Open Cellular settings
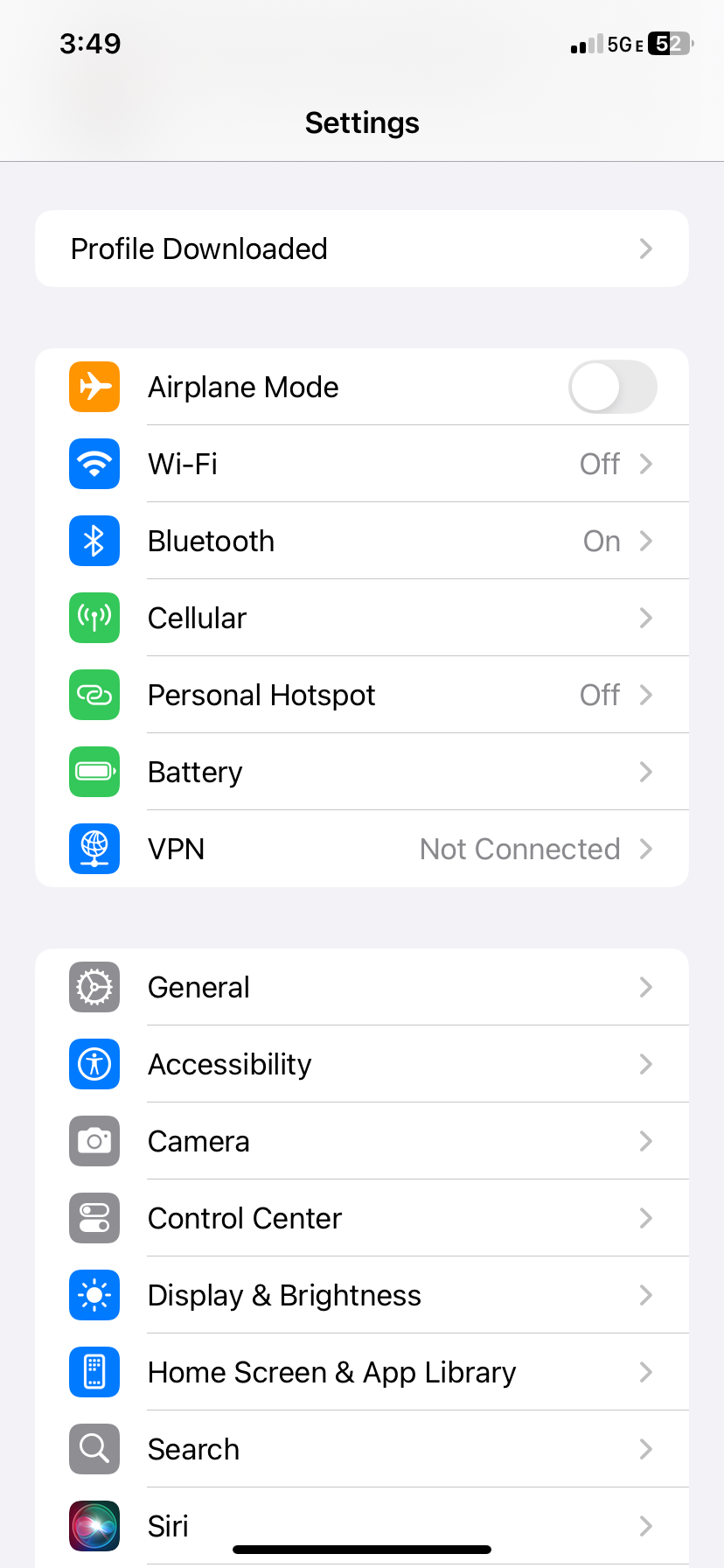Viewport: 724px width, 1568px height. click(361, 618)
